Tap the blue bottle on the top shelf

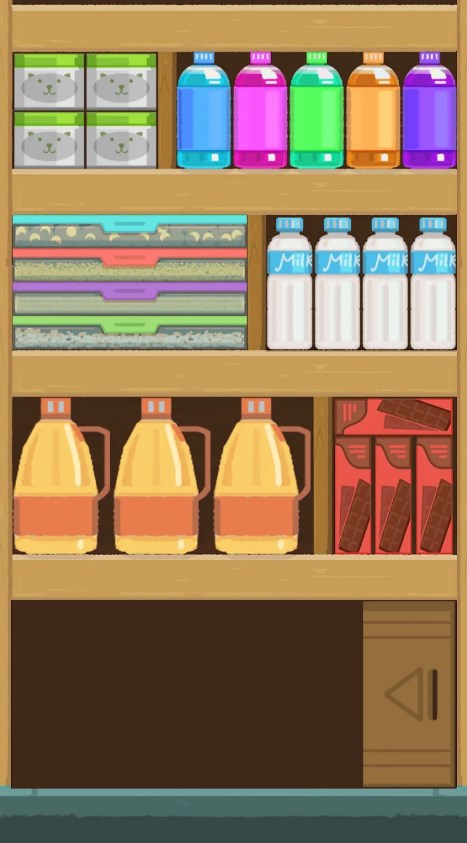[x=204, y=110]
